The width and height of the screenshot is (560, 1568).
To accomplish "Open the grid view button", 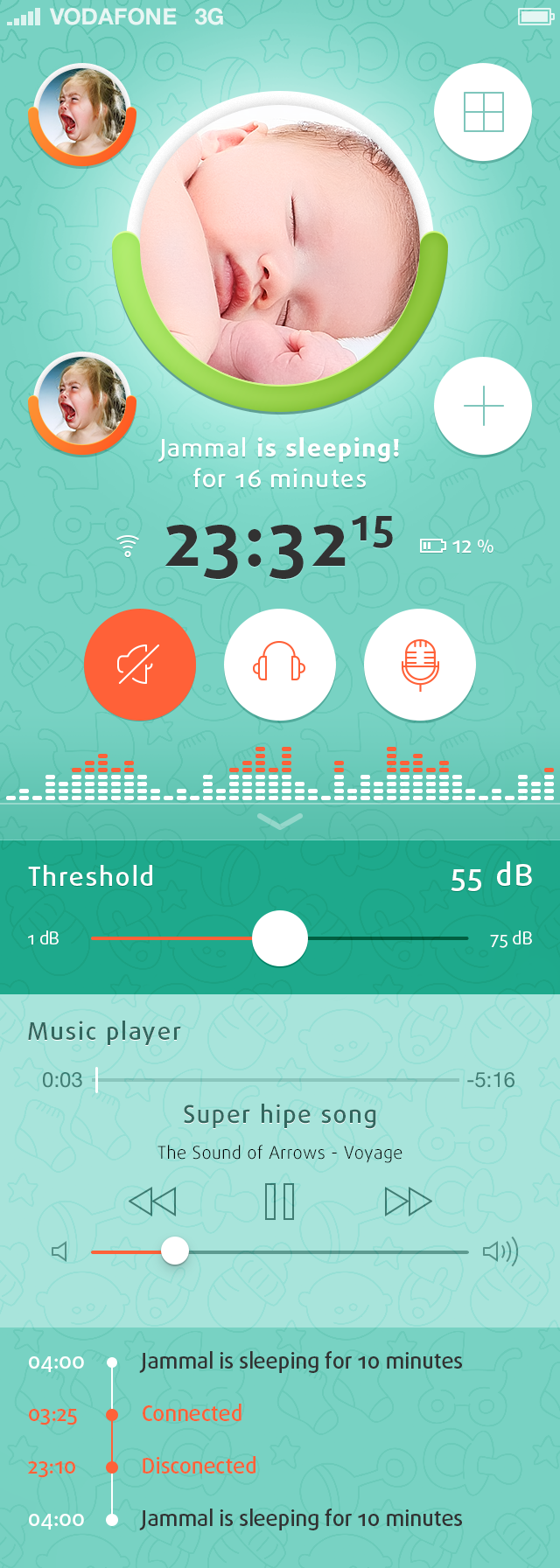I will point(483,112).
